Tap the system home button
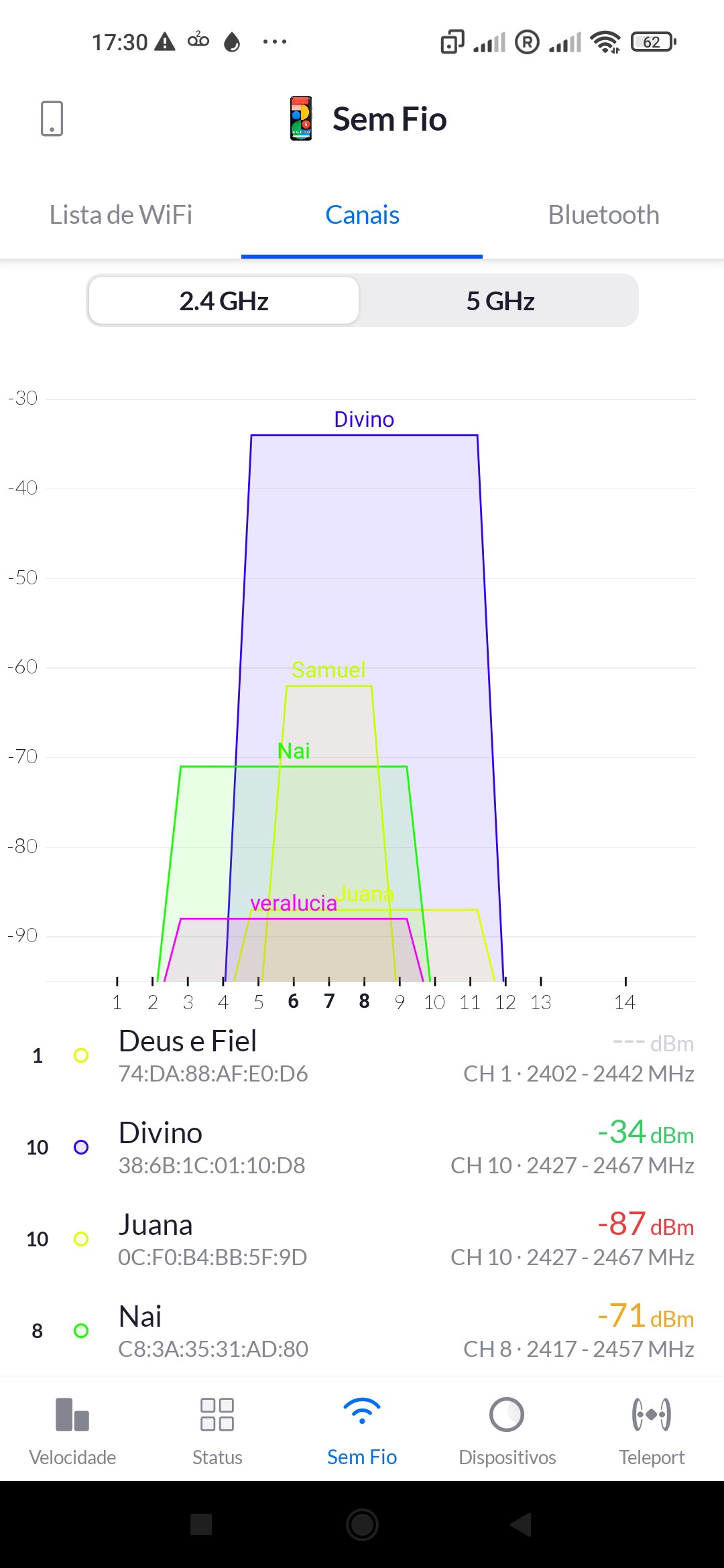 pos(362,1524)
